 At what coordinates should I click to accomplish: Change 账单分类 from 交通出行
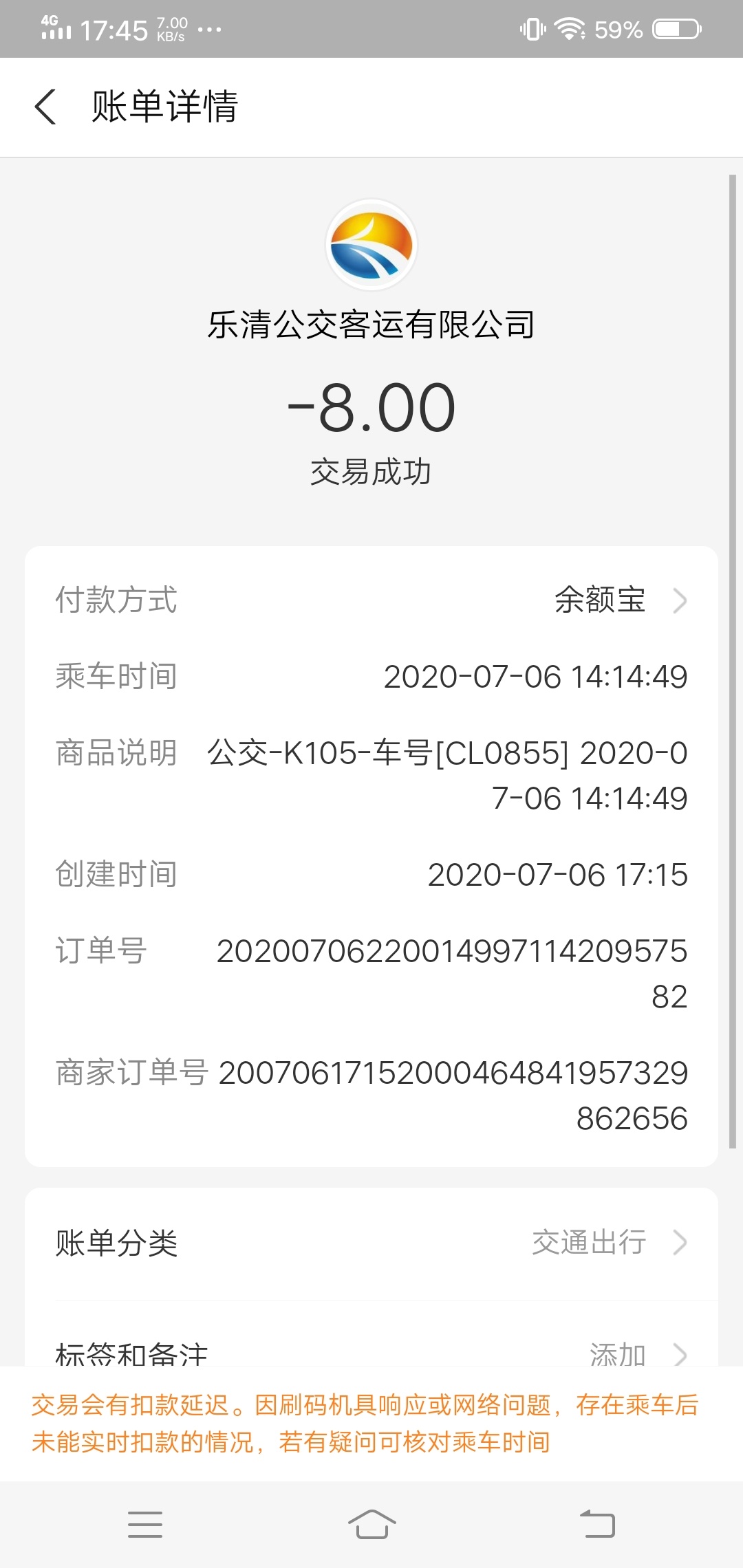click(371, 1243)
